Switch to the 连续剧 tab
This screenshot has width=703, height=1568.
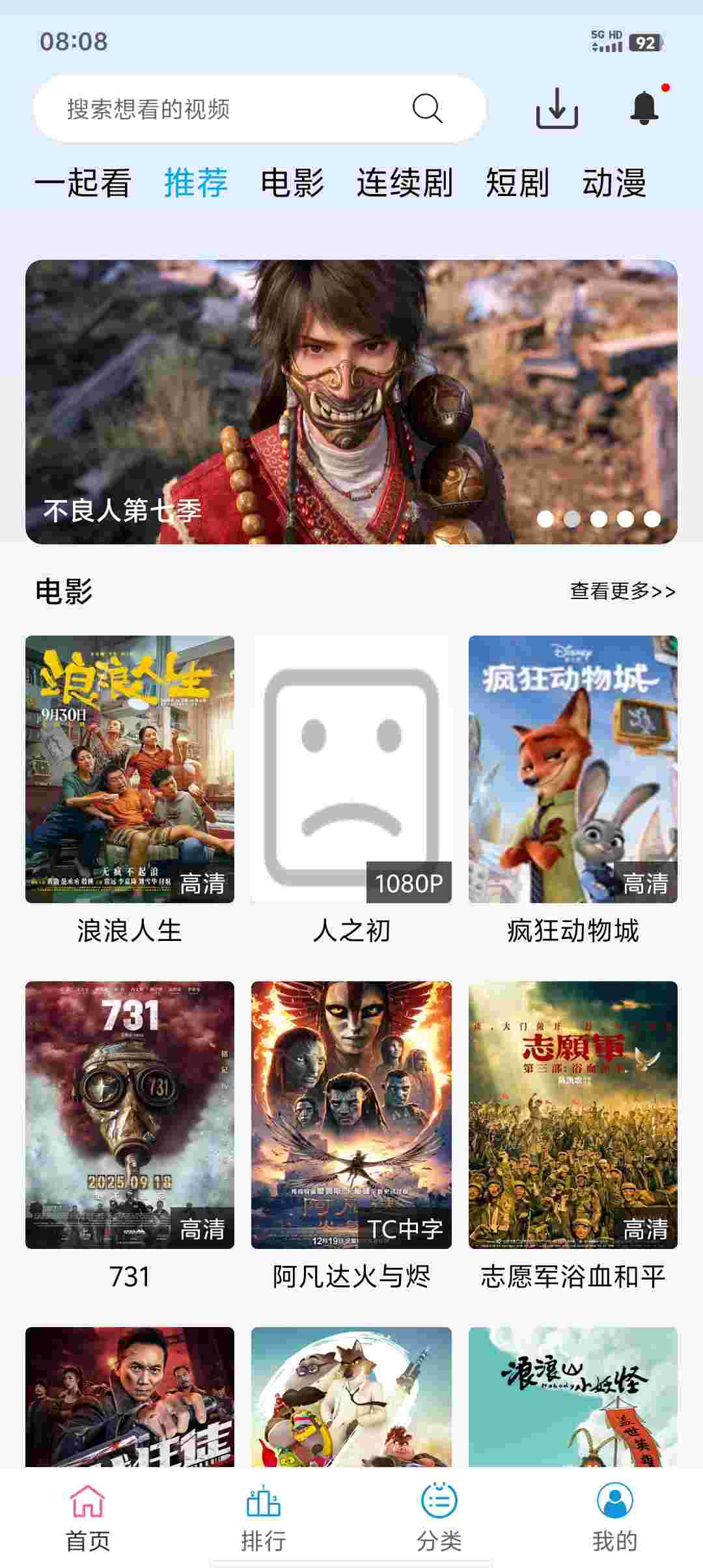(x=404, y=182)
